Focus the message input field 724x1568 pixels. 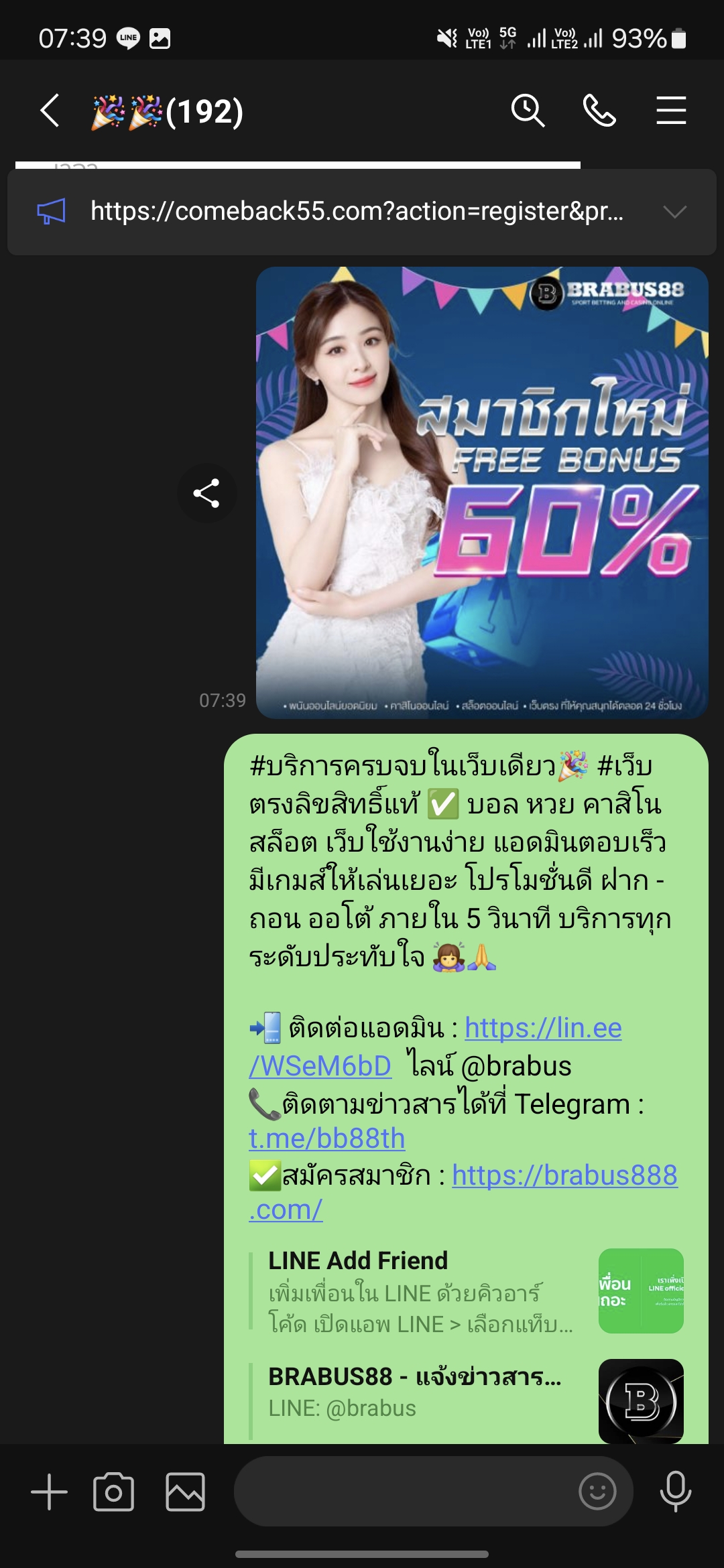[402, 1492]
